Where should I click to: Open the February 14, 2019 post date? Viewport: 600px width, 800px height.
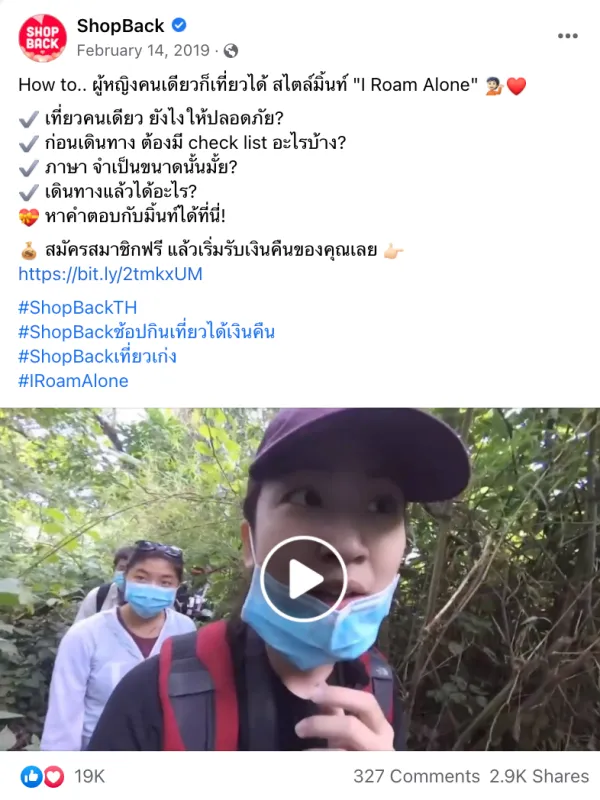pyautogui.click(x=143, y=50)
